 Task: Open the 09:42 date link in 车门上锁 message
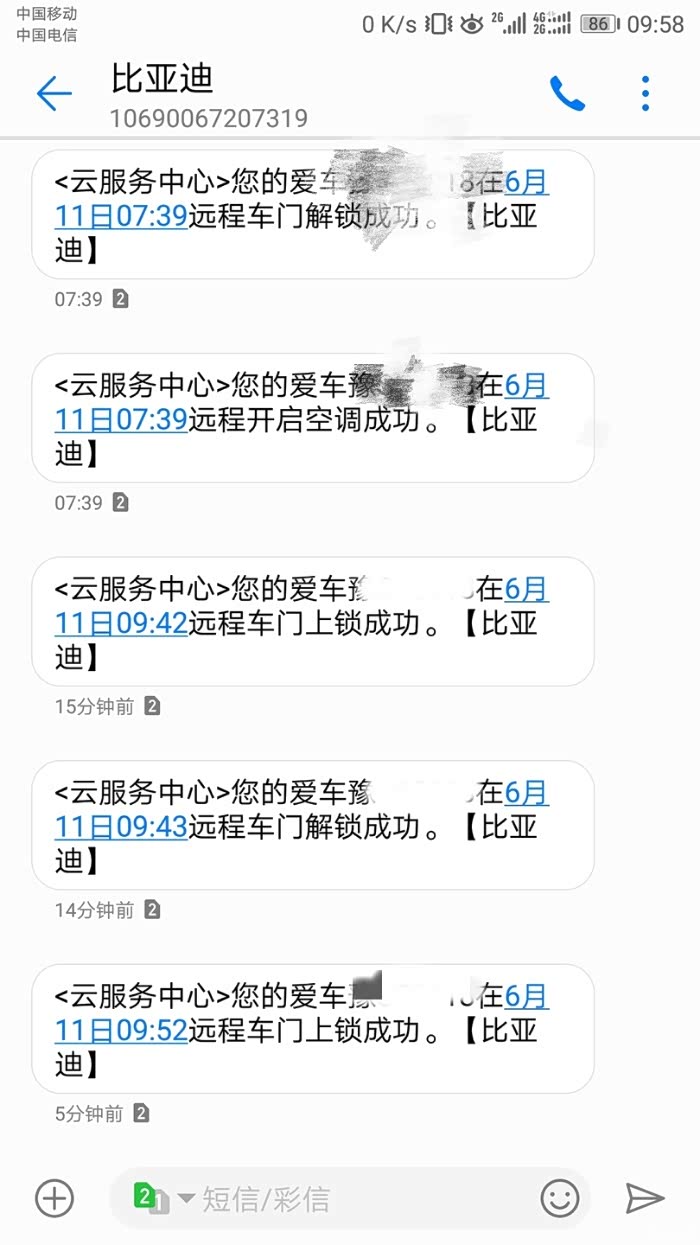pos(121,624)
